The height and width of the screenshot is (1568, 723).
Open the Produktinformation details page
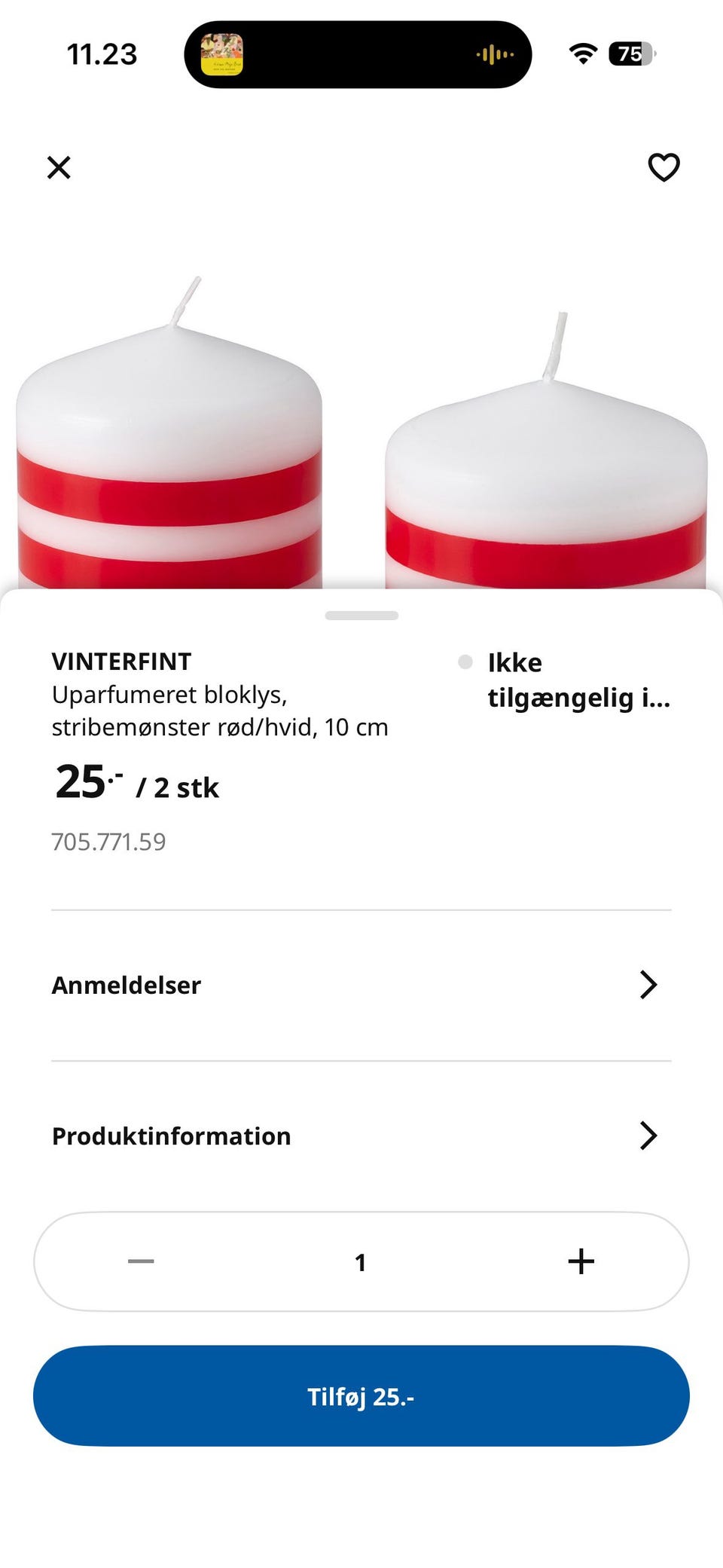pyautogui.click(x=361, y=1136)
